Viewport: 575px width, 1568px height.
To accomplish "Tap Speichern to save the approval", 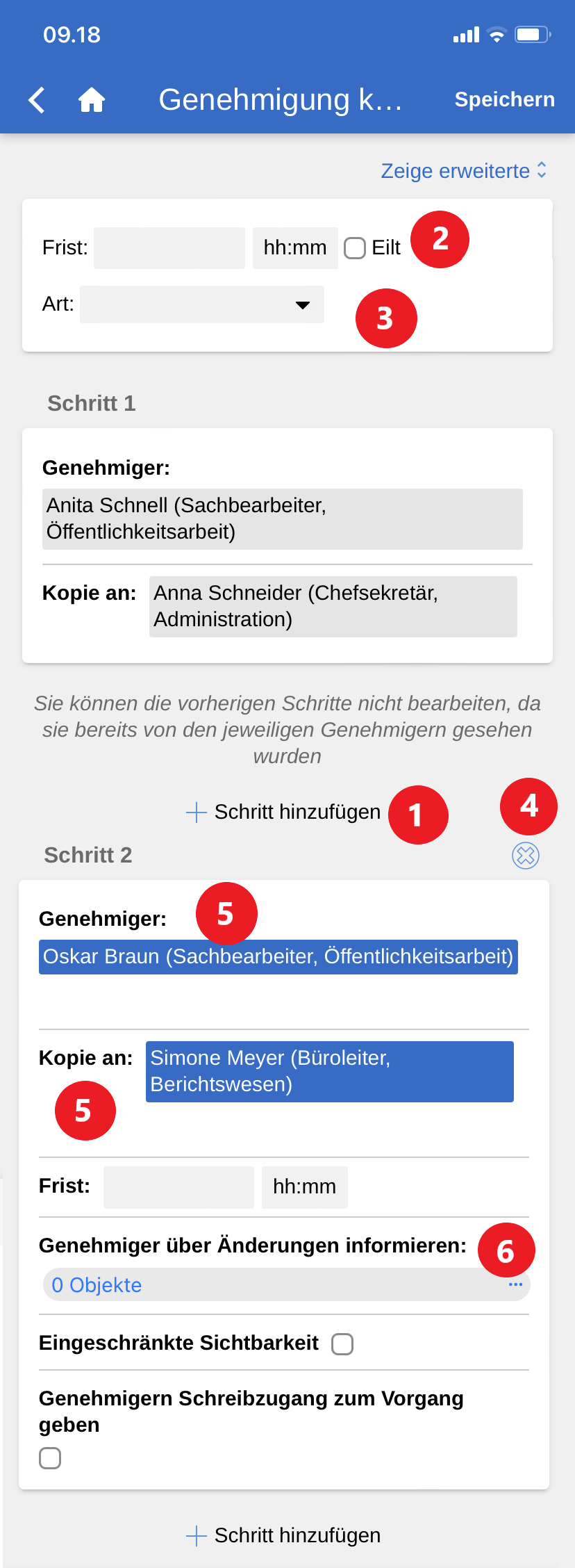I will click(x=504, y=100).
